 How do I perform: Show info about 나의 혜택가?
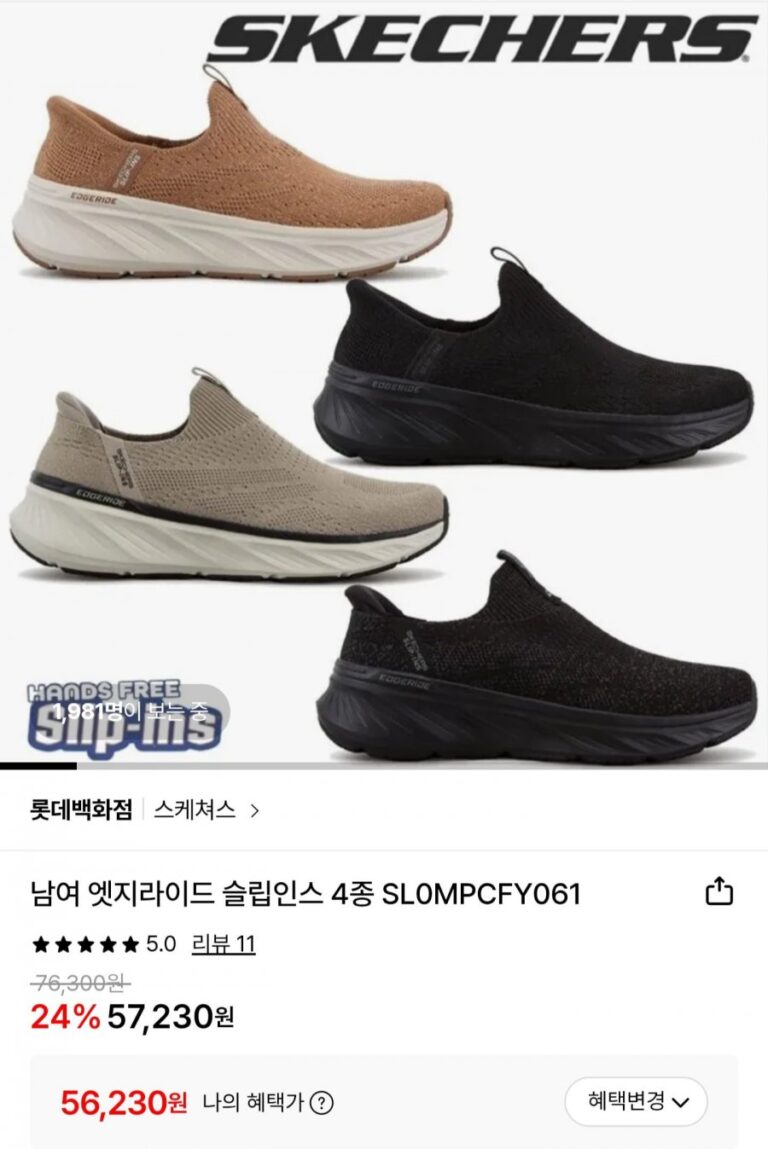click(x=321, y=1103)
